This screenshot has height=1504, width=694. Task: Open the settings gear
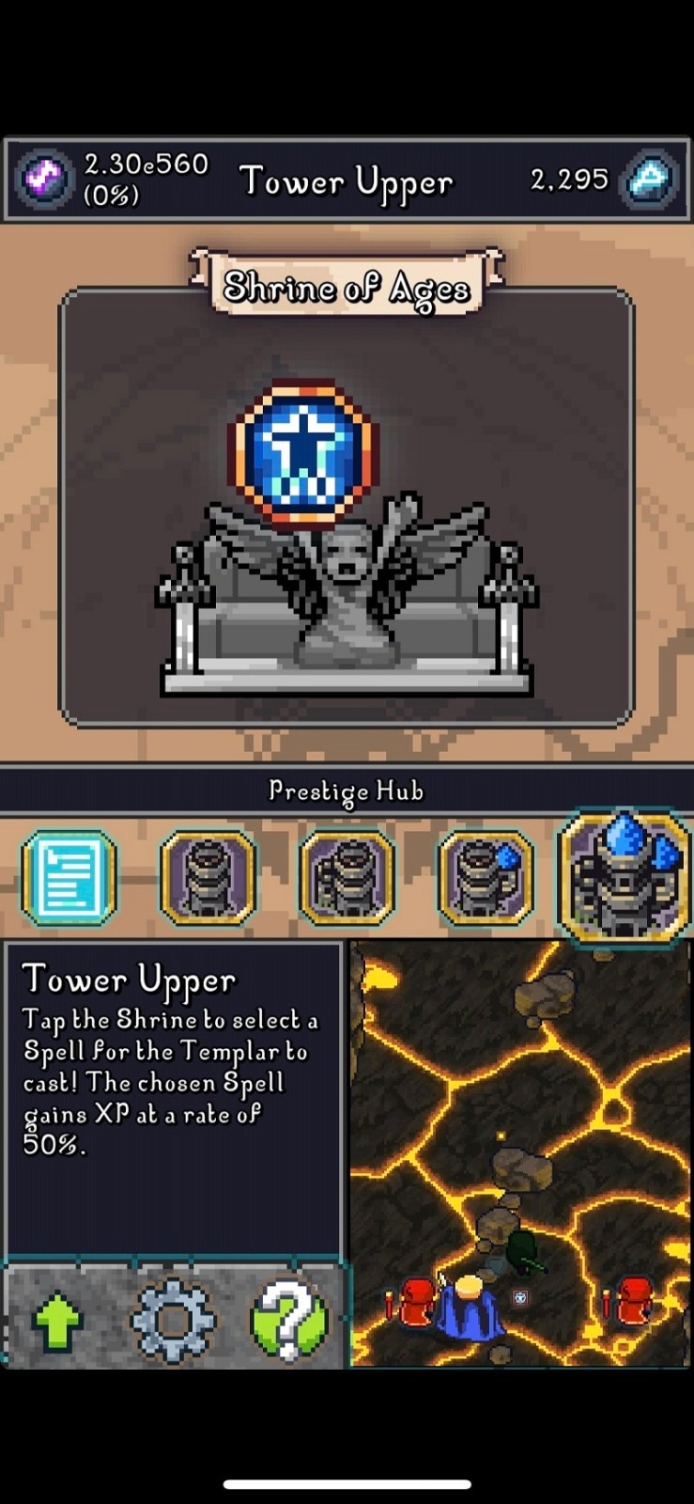pos(174,1320)
